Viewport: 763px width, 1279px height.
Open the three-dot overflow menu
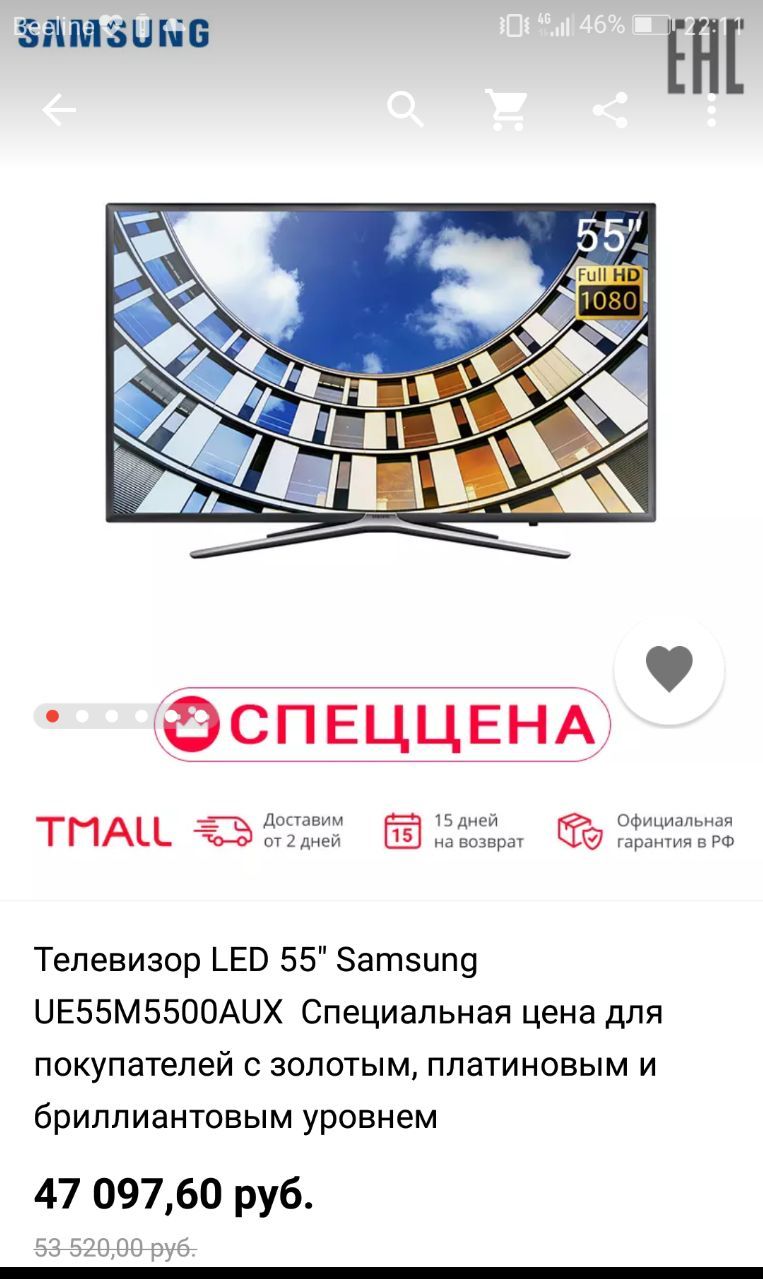tap(712, 110)
